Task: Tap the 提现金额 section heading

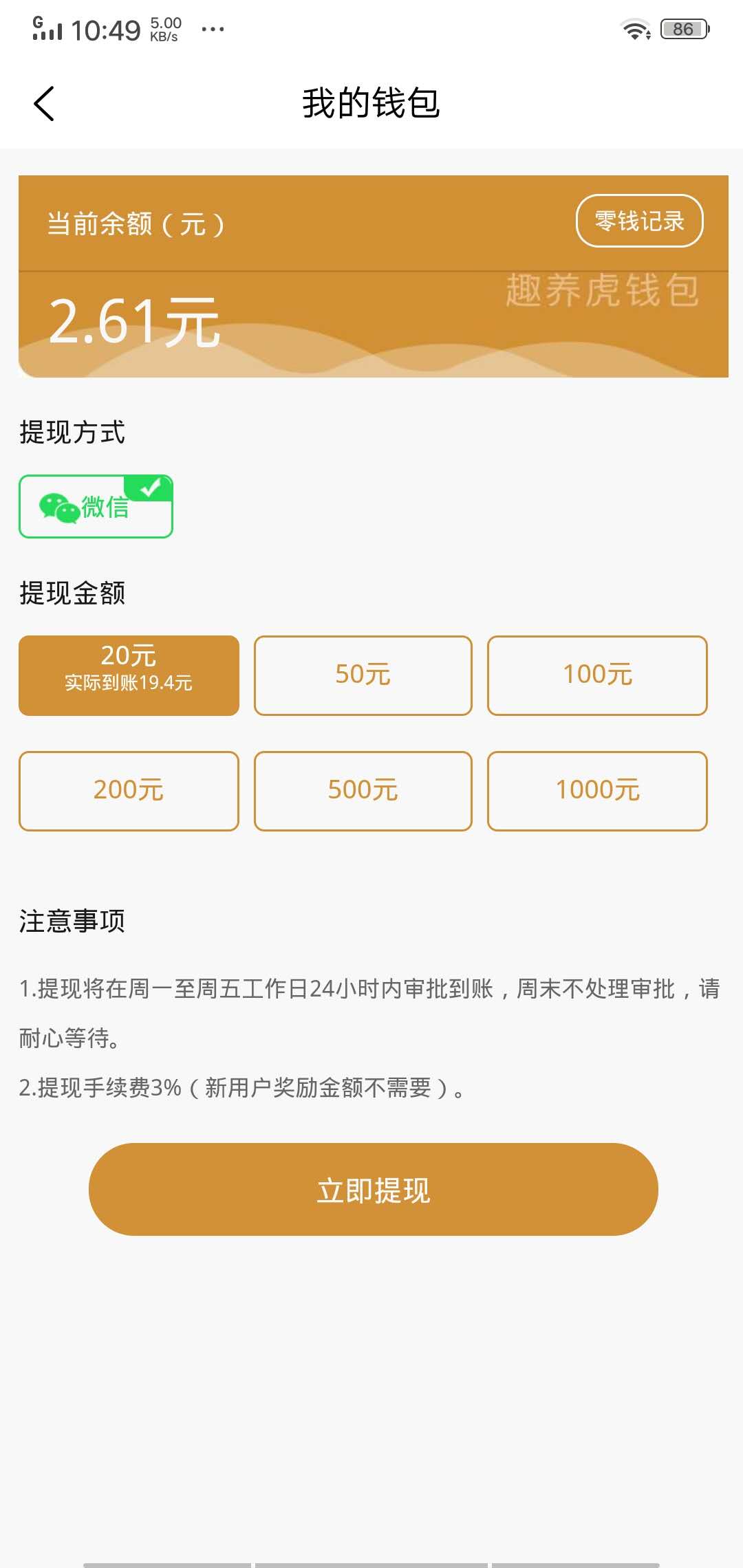Action: [x=74, y=594]
